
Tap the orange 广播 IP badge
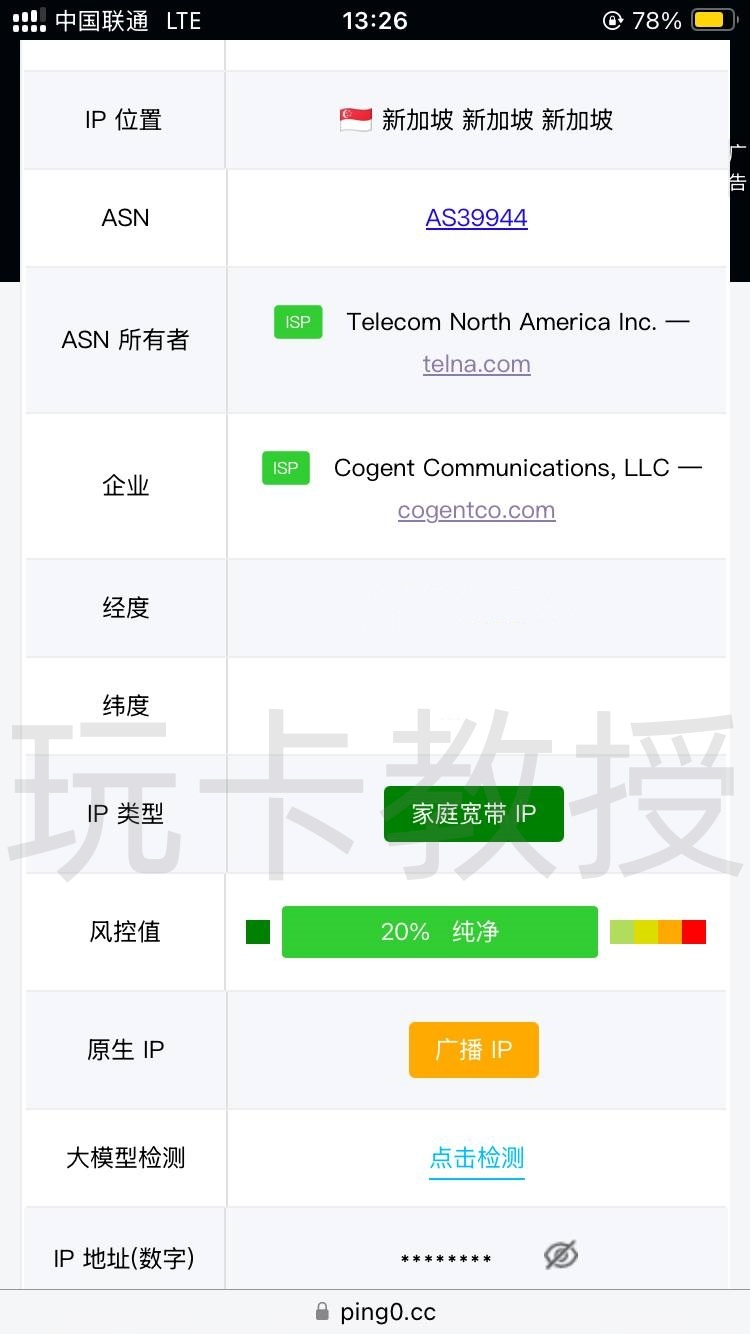point(473,1050)
